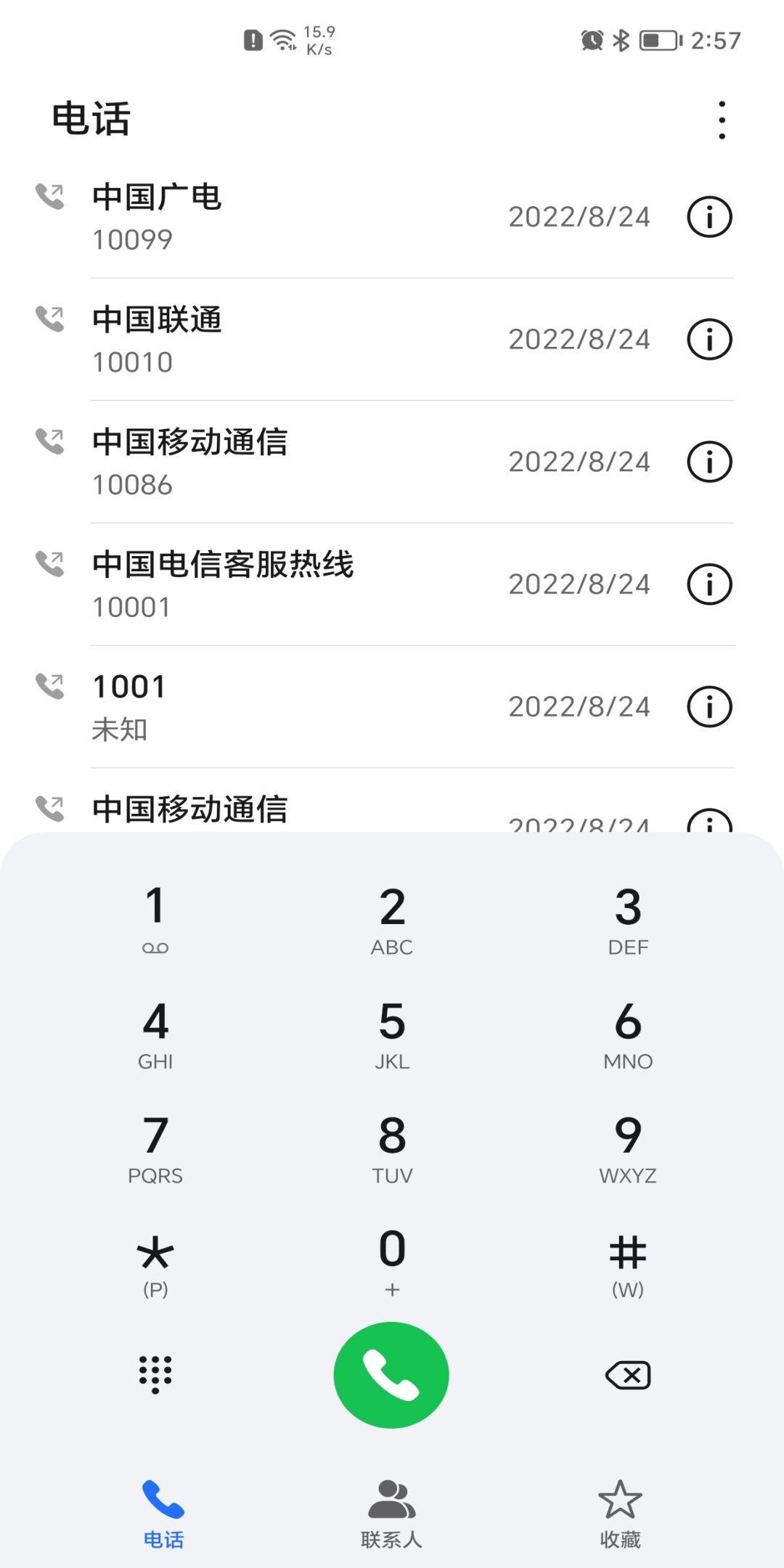Viewport: 784px width, 1568px height.
Task: Open the three-dot overflow menu
Action: 721,120
